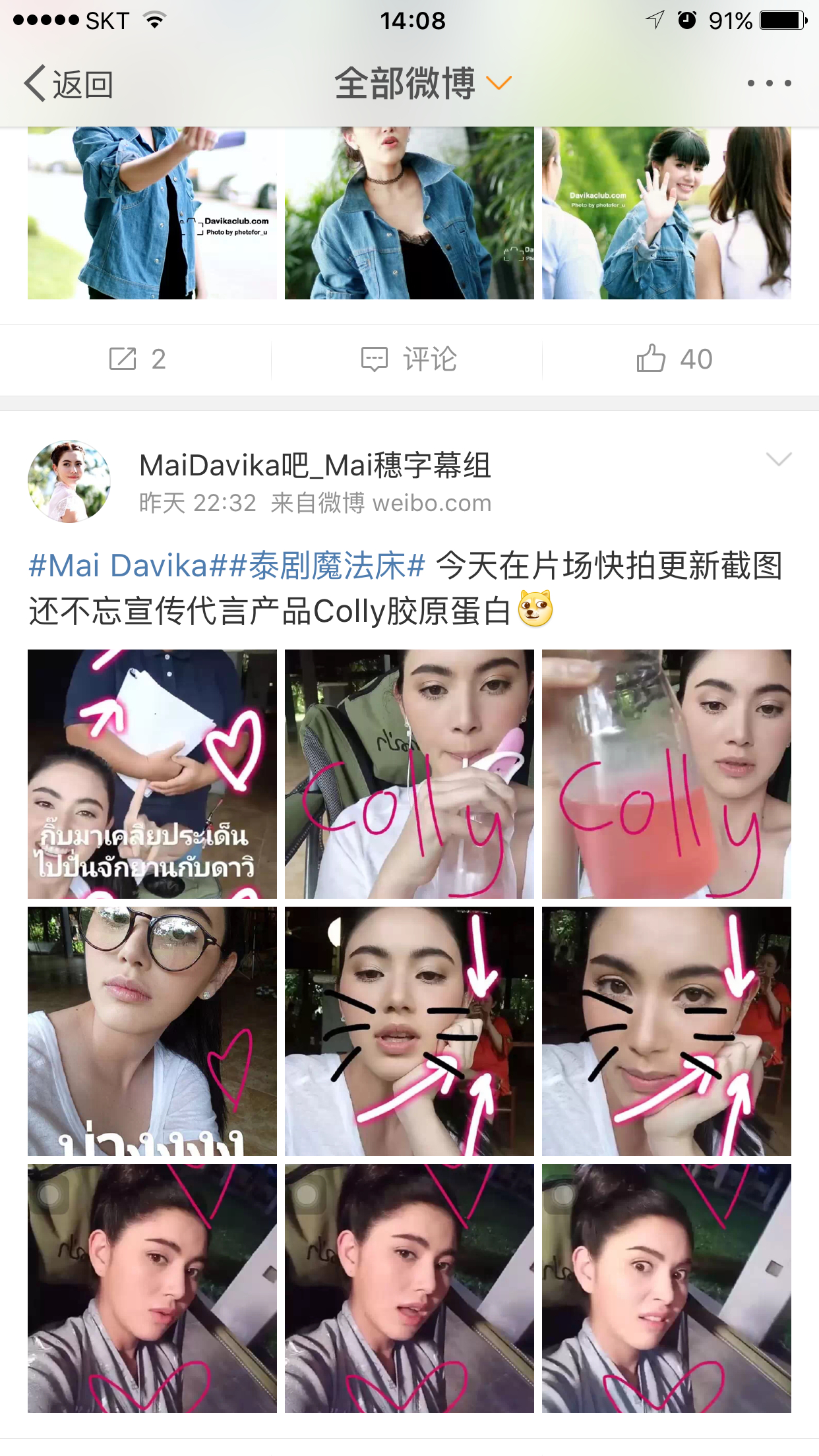Go back via the 返回 button
819x1456 pixels.
69,84
